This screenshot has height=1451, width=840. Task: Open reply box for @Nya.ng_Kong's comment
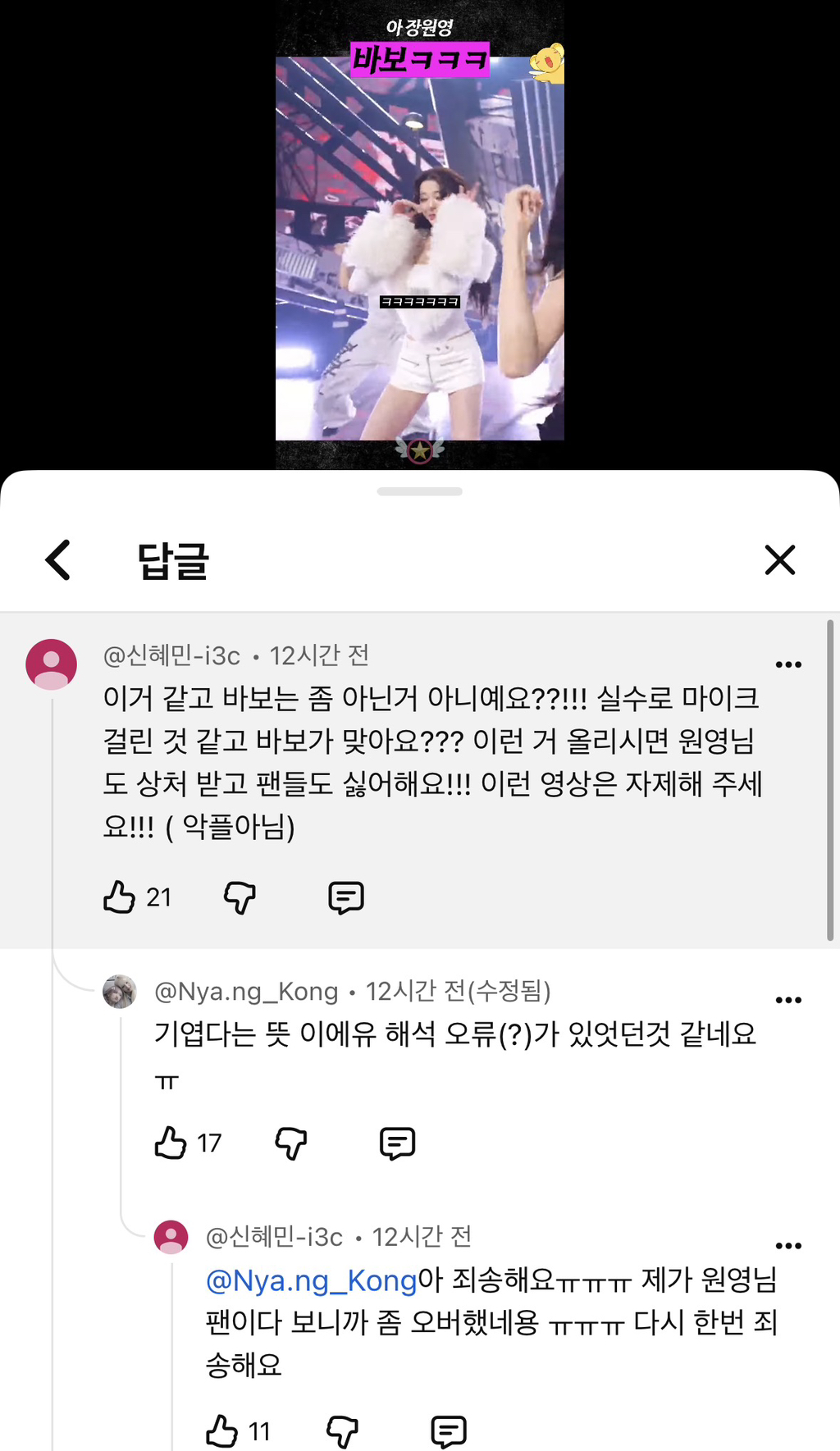[x=398, y=1141]
